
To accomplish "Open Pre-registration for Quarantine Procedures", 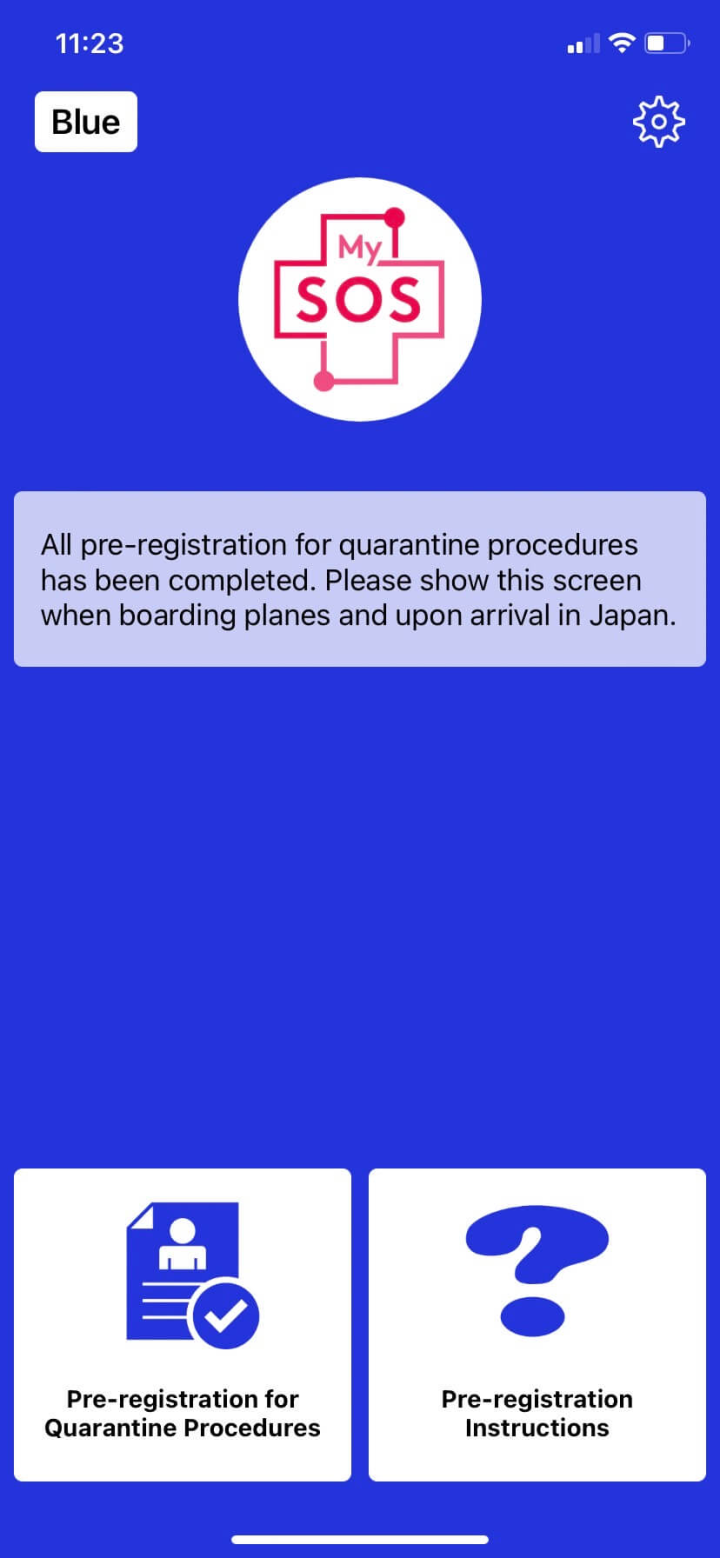I will click(x=183, y=1324).
